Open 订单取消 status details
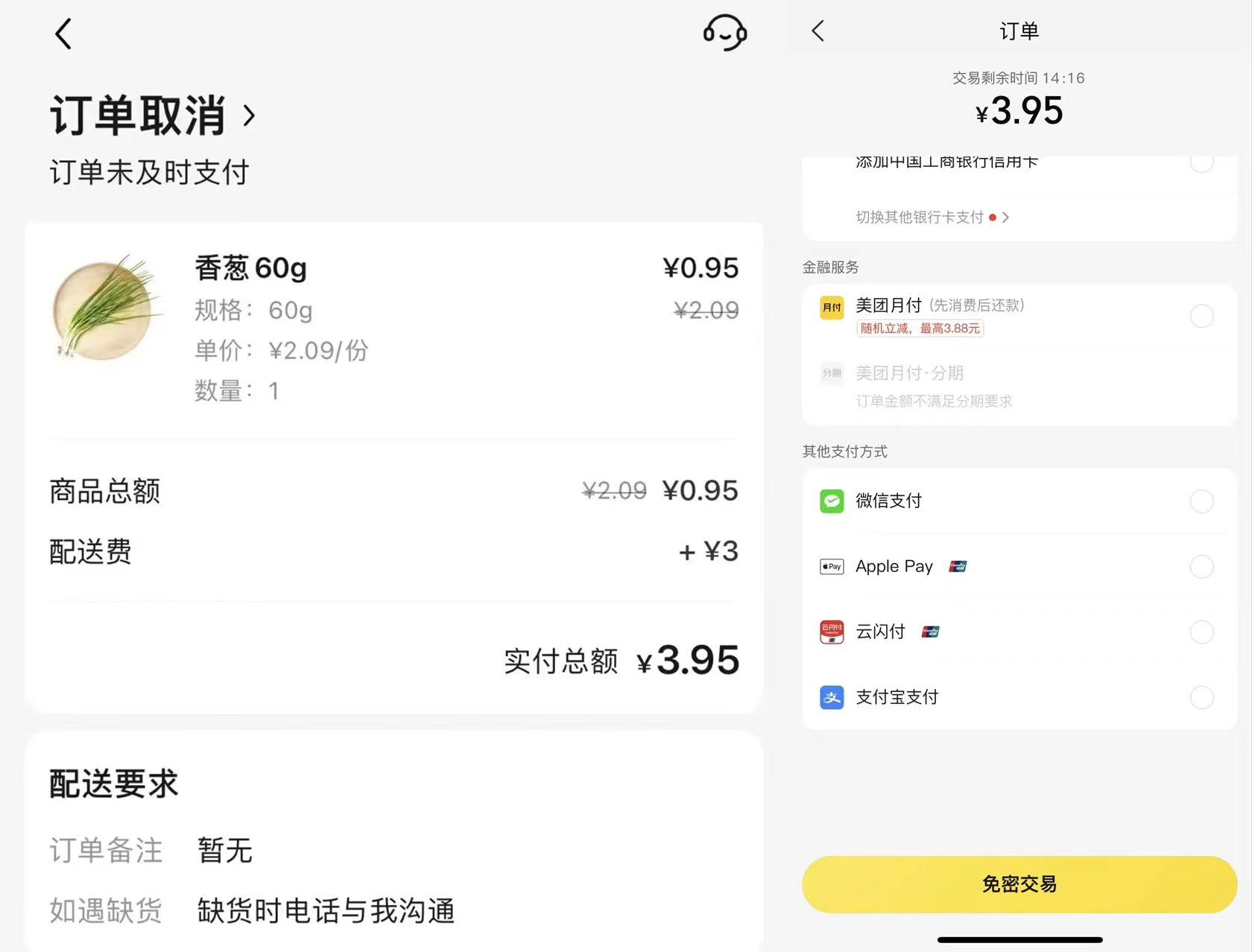The image size is (1252, 952). pos(153,115)
